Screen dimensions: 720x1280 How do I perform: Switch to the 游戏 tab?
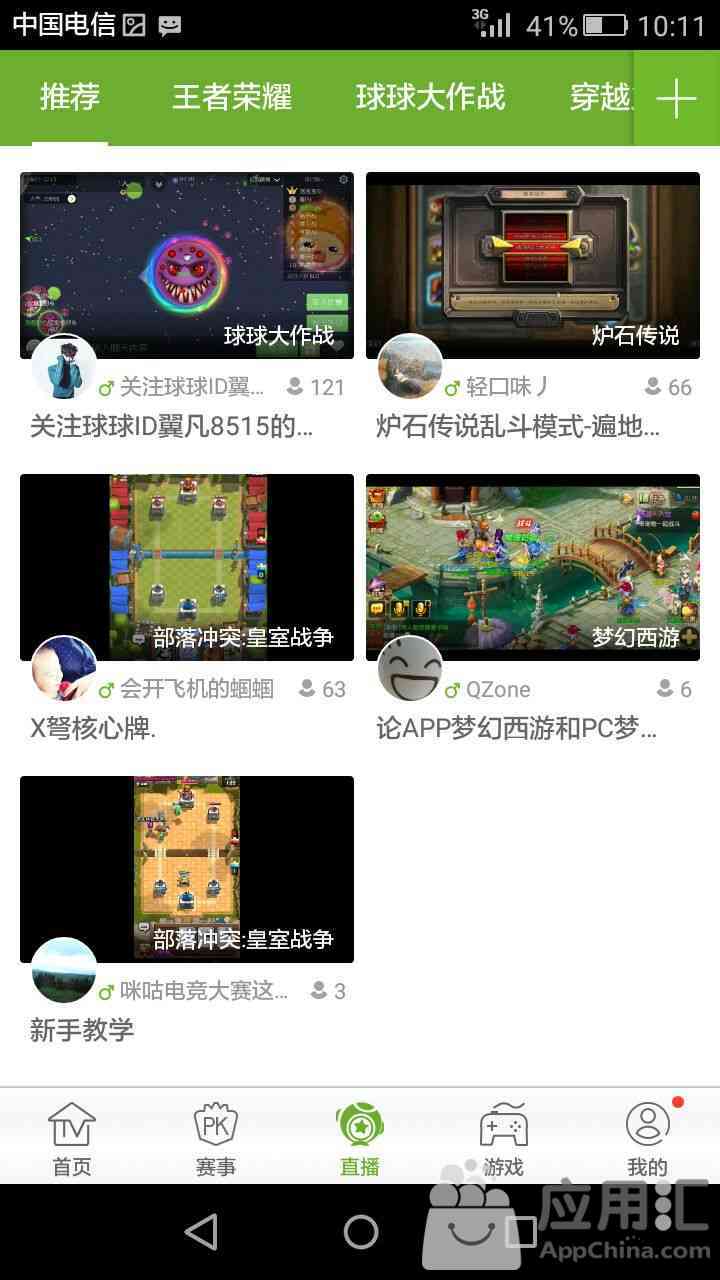(504, 1138)
